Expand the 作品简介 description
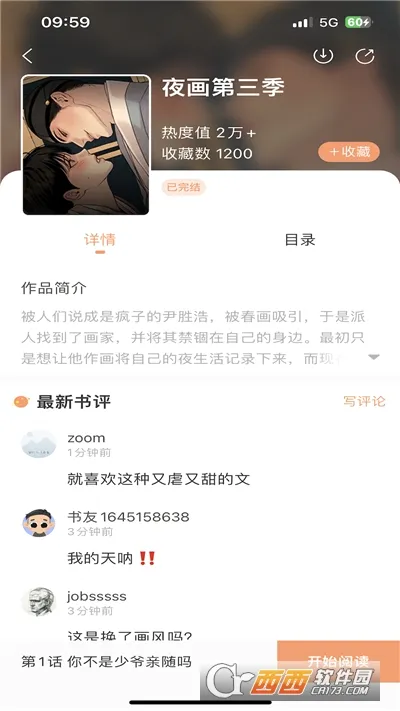Viewport: 400px width, 711px height. click(374, 357)
